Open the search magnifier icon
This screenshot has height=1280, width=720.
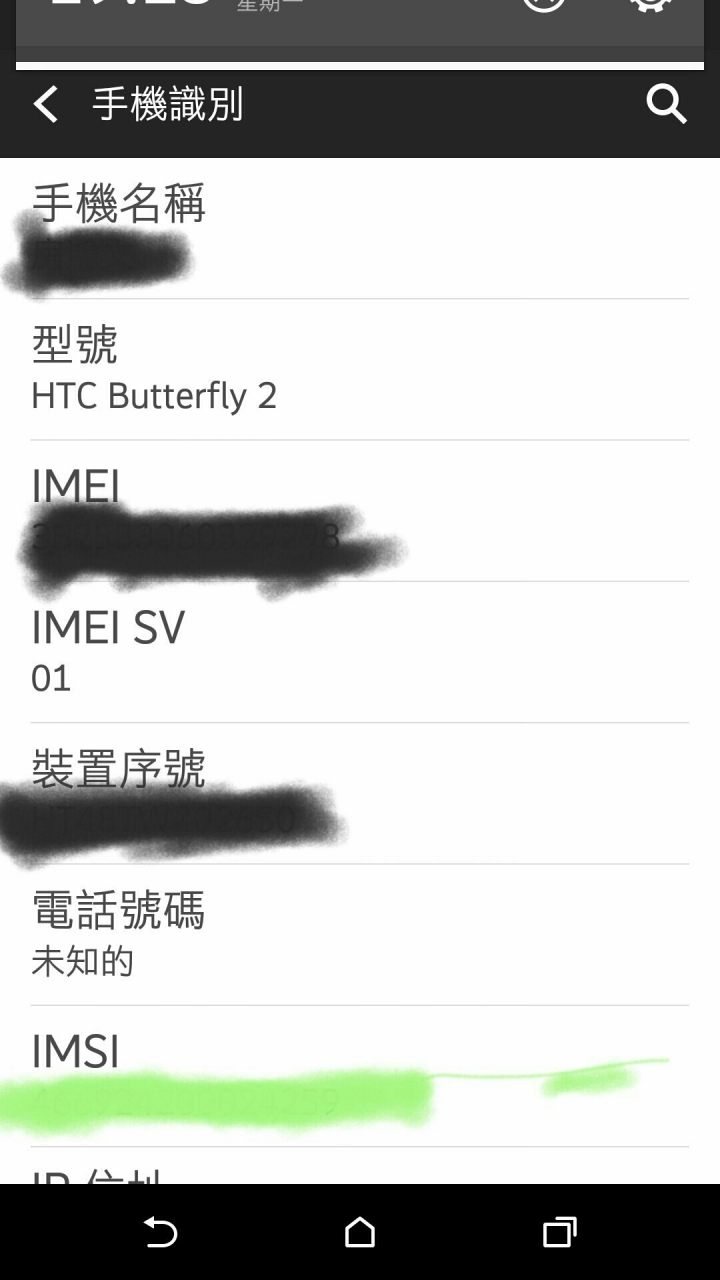666,104
